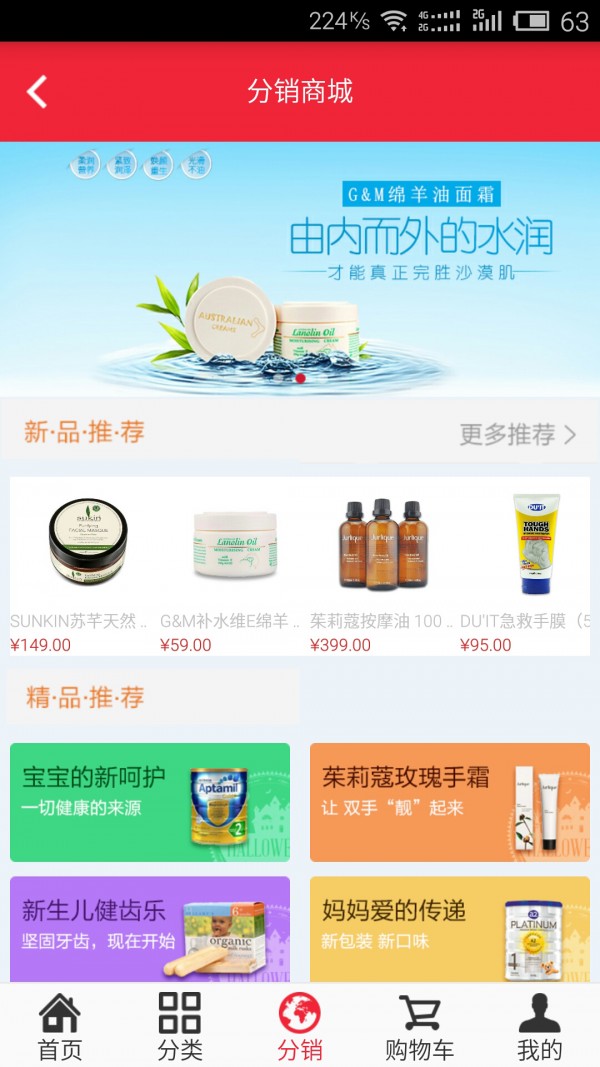View 茉莉蔻按摩油 product at ¥399.00

click(382, 565)
